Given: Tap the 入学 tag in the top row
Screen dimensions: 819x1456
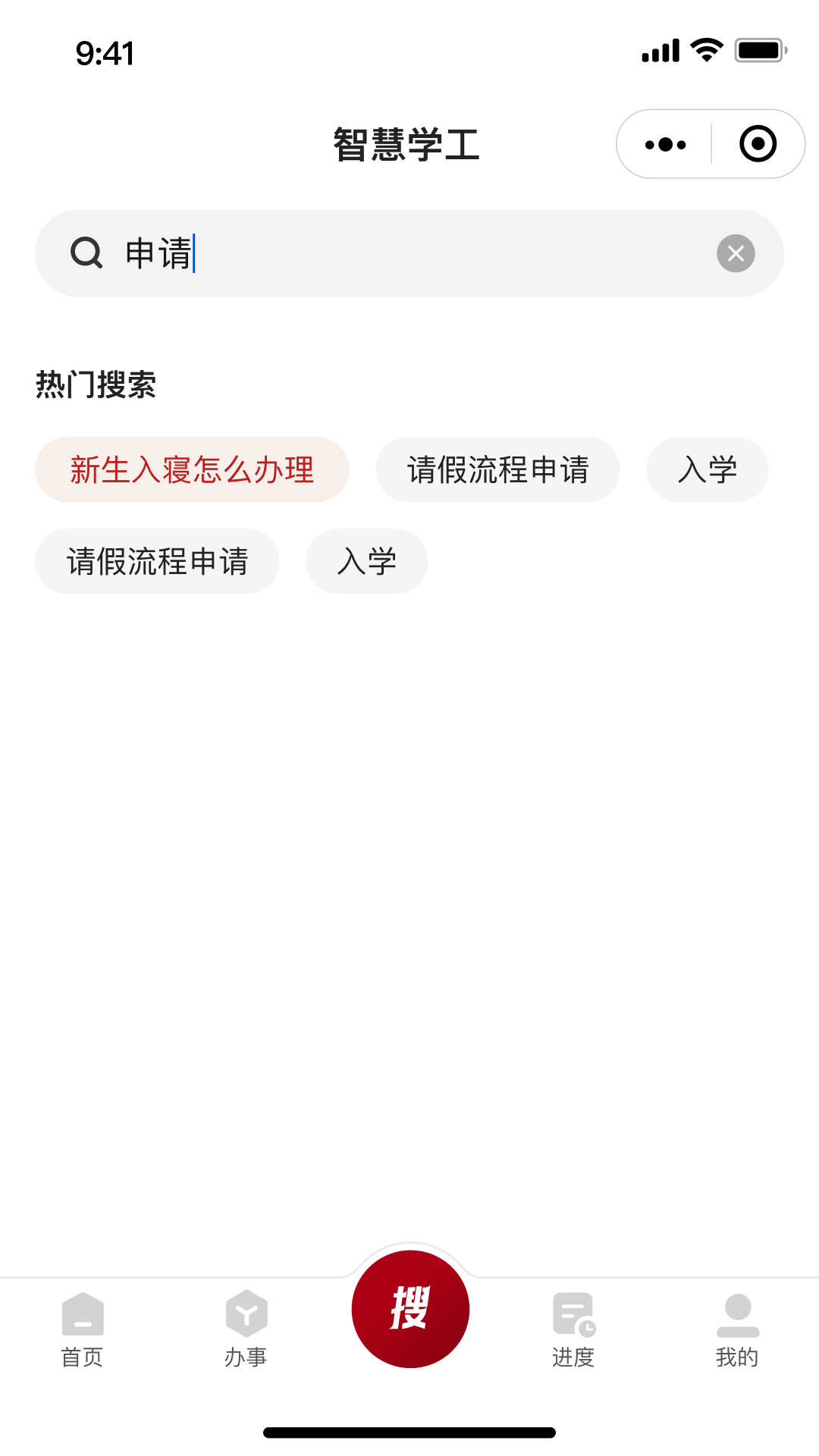Looking at the screenshot, I should coord(707,469).
